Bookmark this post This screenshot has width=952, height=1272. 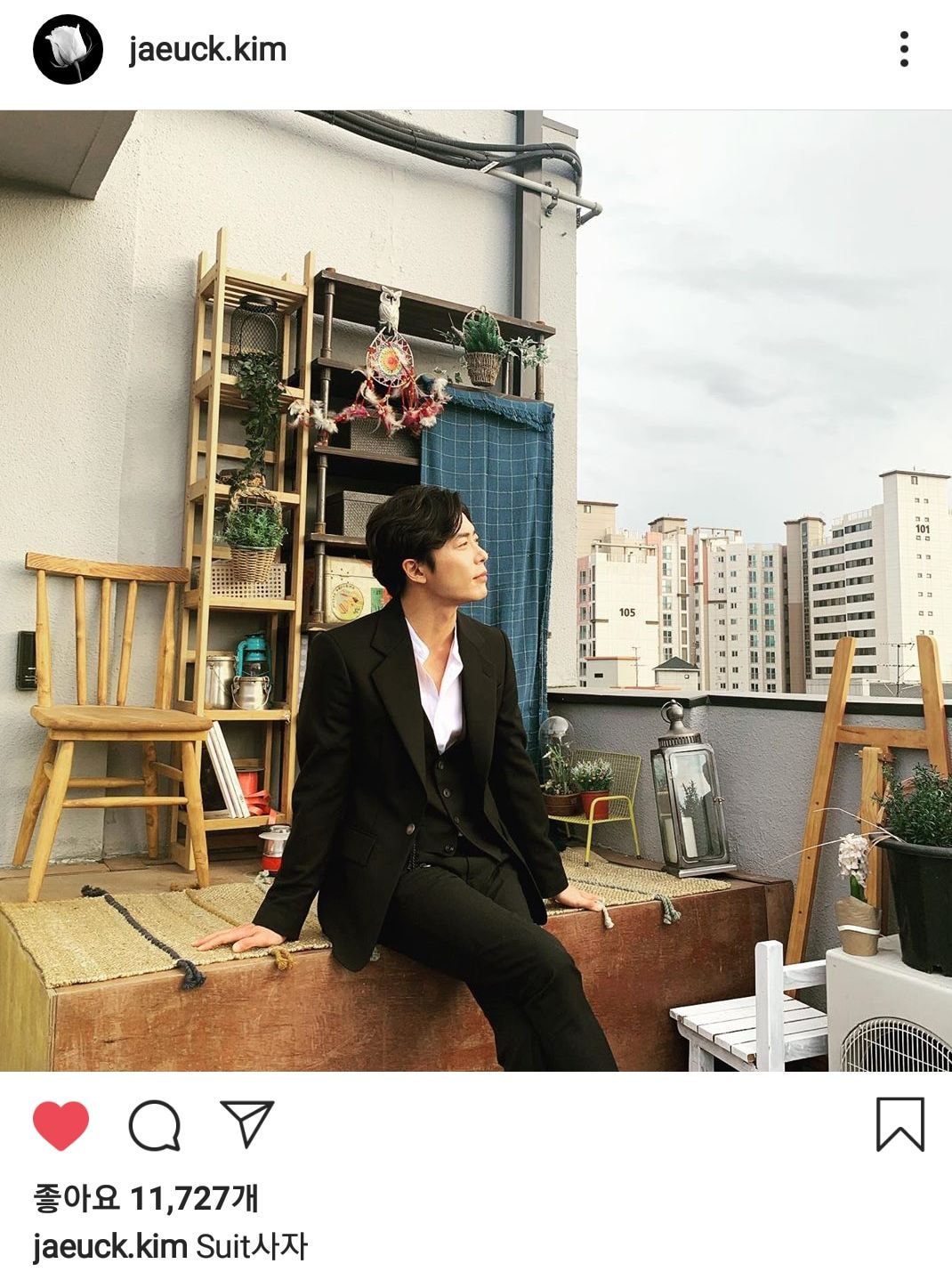click(900, 1124)
